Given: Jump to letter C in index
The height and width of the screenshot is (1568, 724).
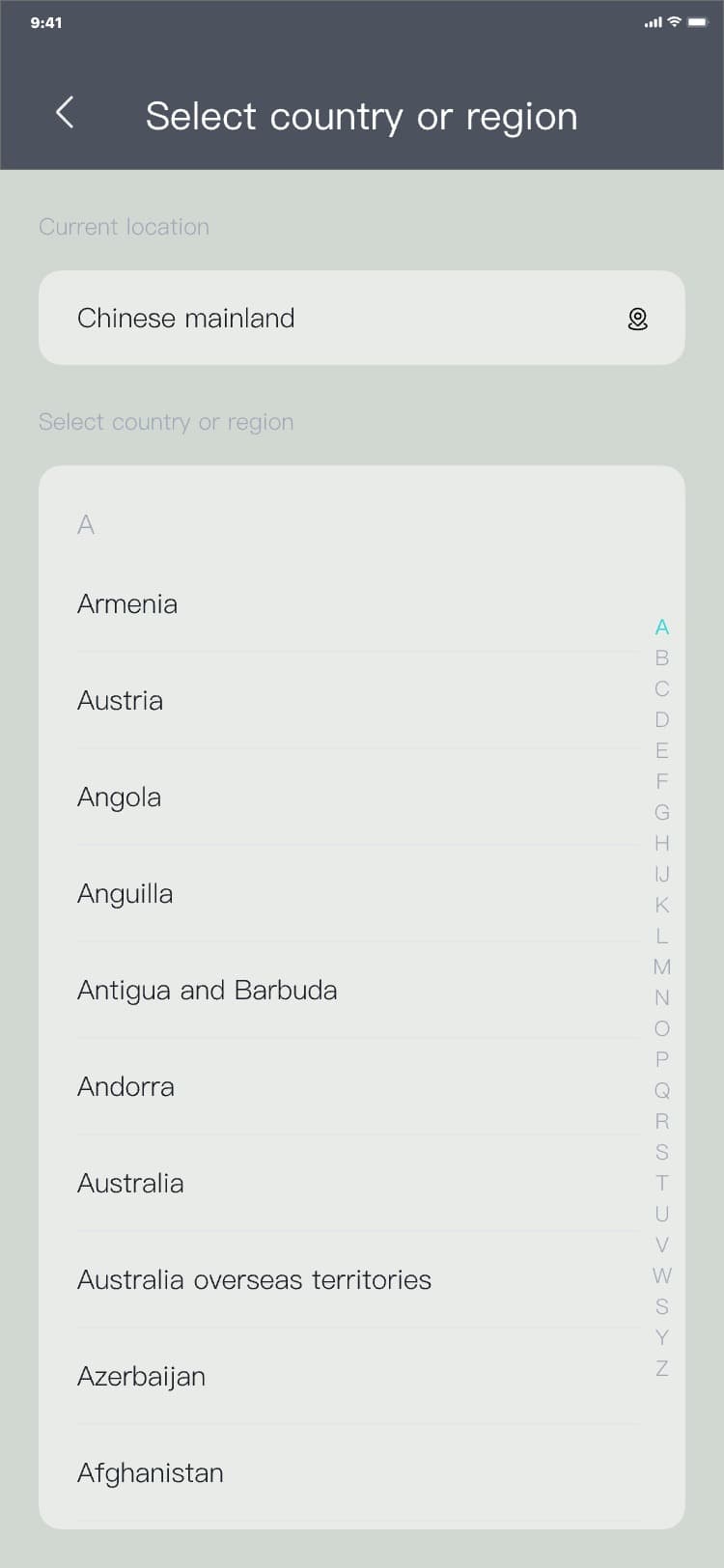Looking at the screenshot, I should (x=662, y=689).
